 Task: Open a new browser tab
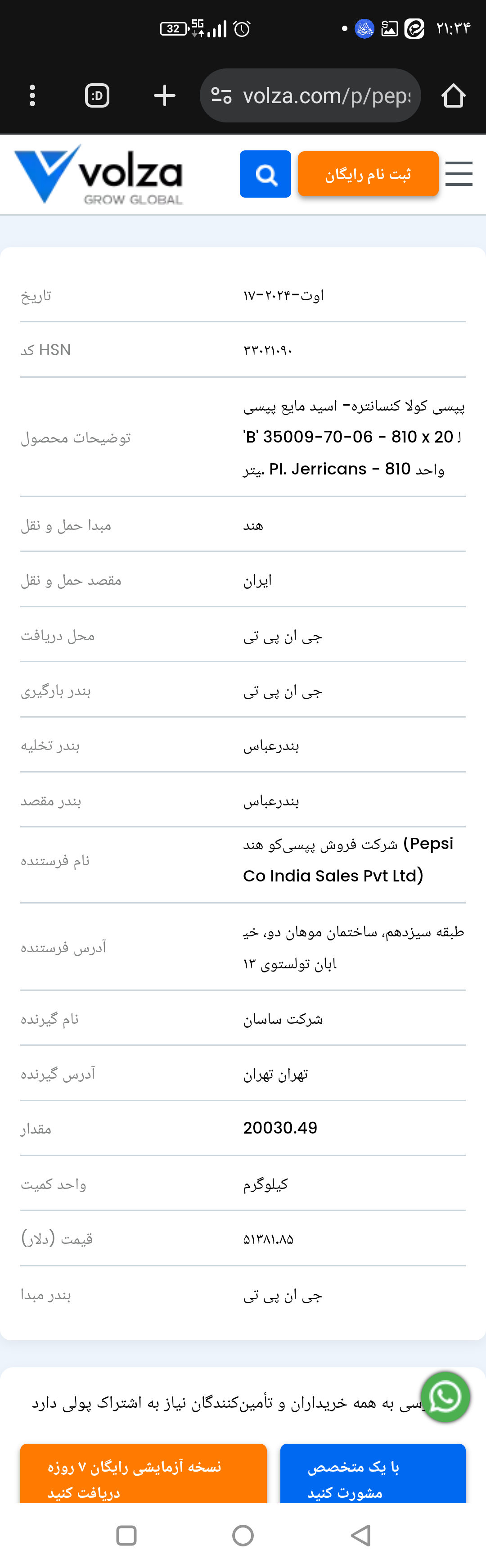[x=164, y=95]
